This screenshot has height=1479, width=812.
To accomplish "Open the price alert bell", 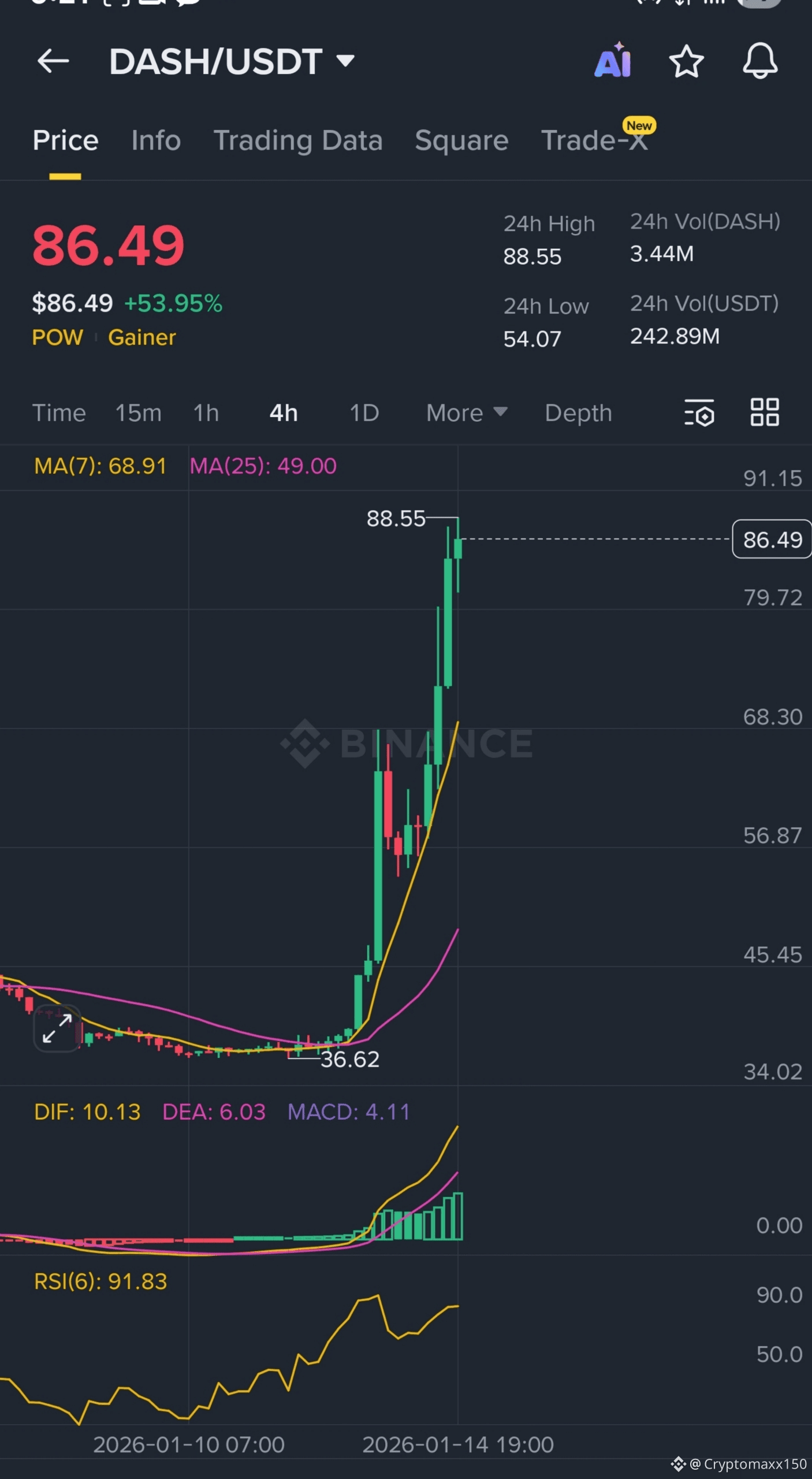I will 760,61.
